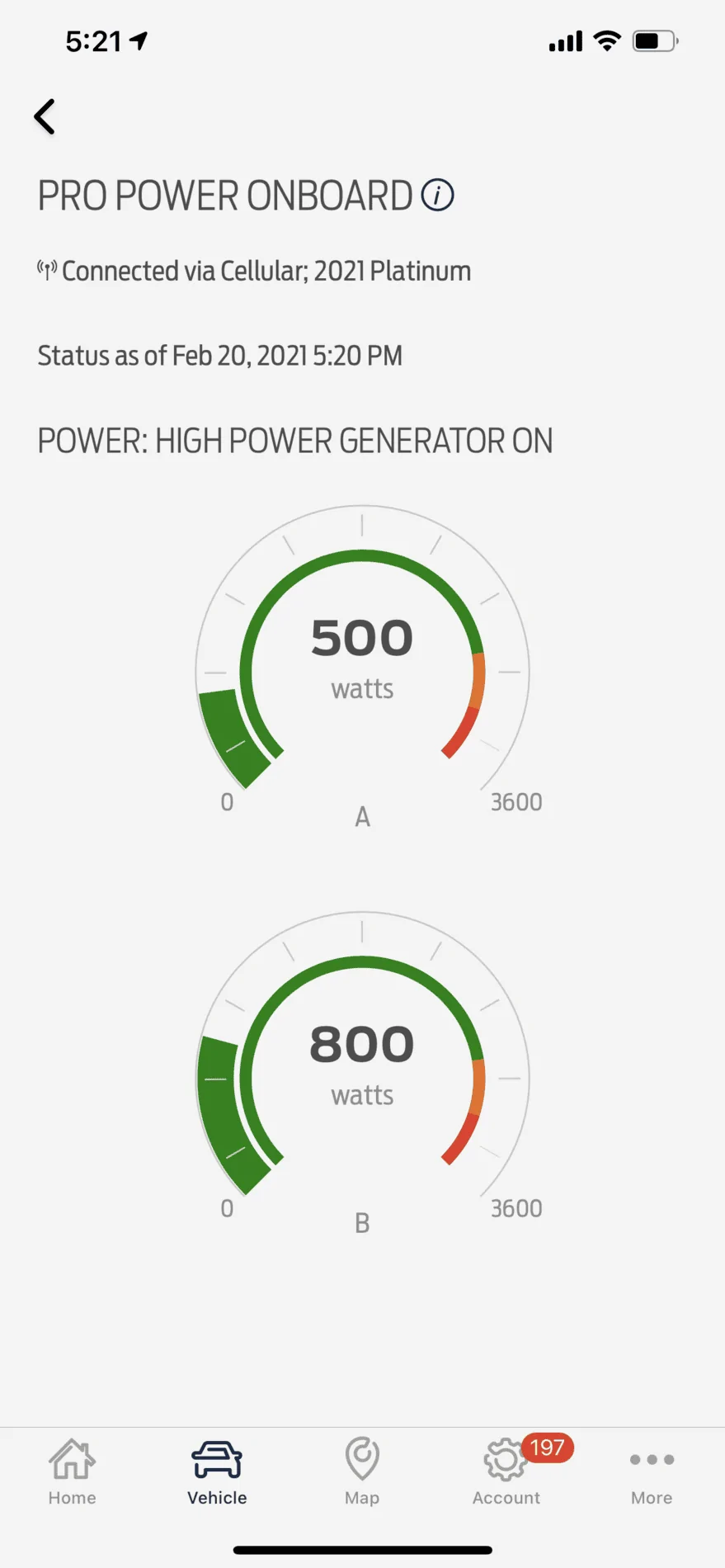Open Pro Power Onboard info icon
Viewport: 725px width, 1568px height.
pyautogui.click(x=437, y=196)
